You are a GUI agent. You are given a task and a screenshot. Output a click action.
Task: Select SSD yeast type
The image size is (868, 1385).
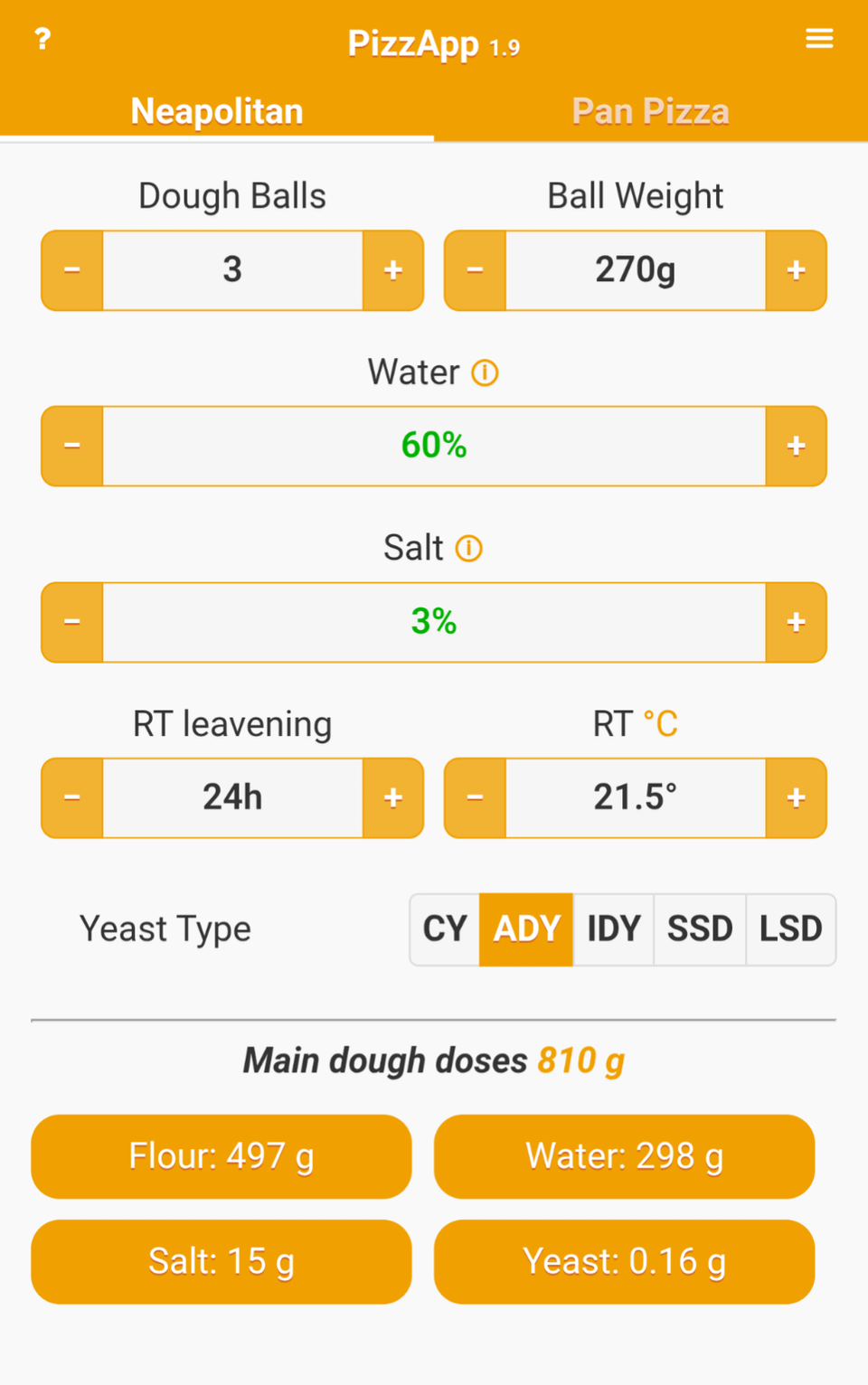pos(700,929)
